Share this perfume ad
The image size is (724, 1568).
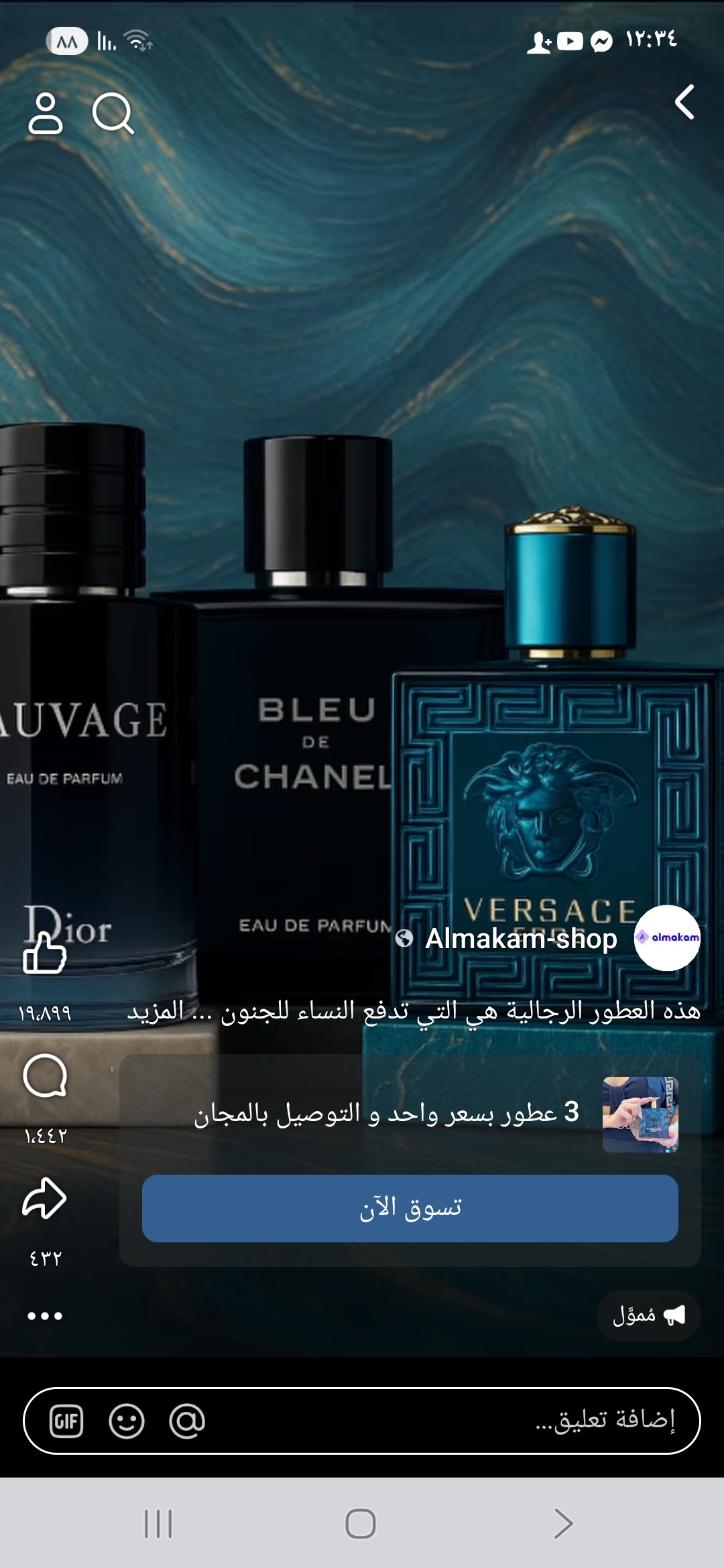click(45, 1198)
